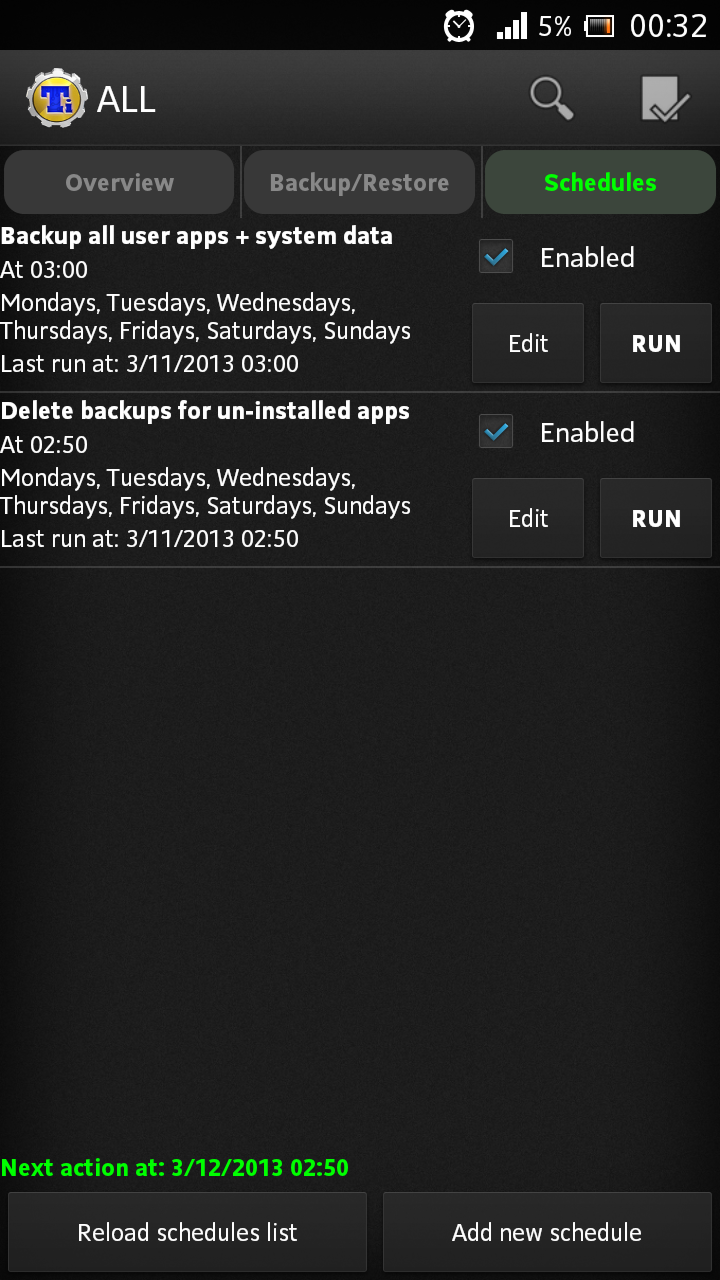This screenshot has width=720, height=1280.
Task: Edit the delete backups for un-installed apps schedule
Action: 528,518
